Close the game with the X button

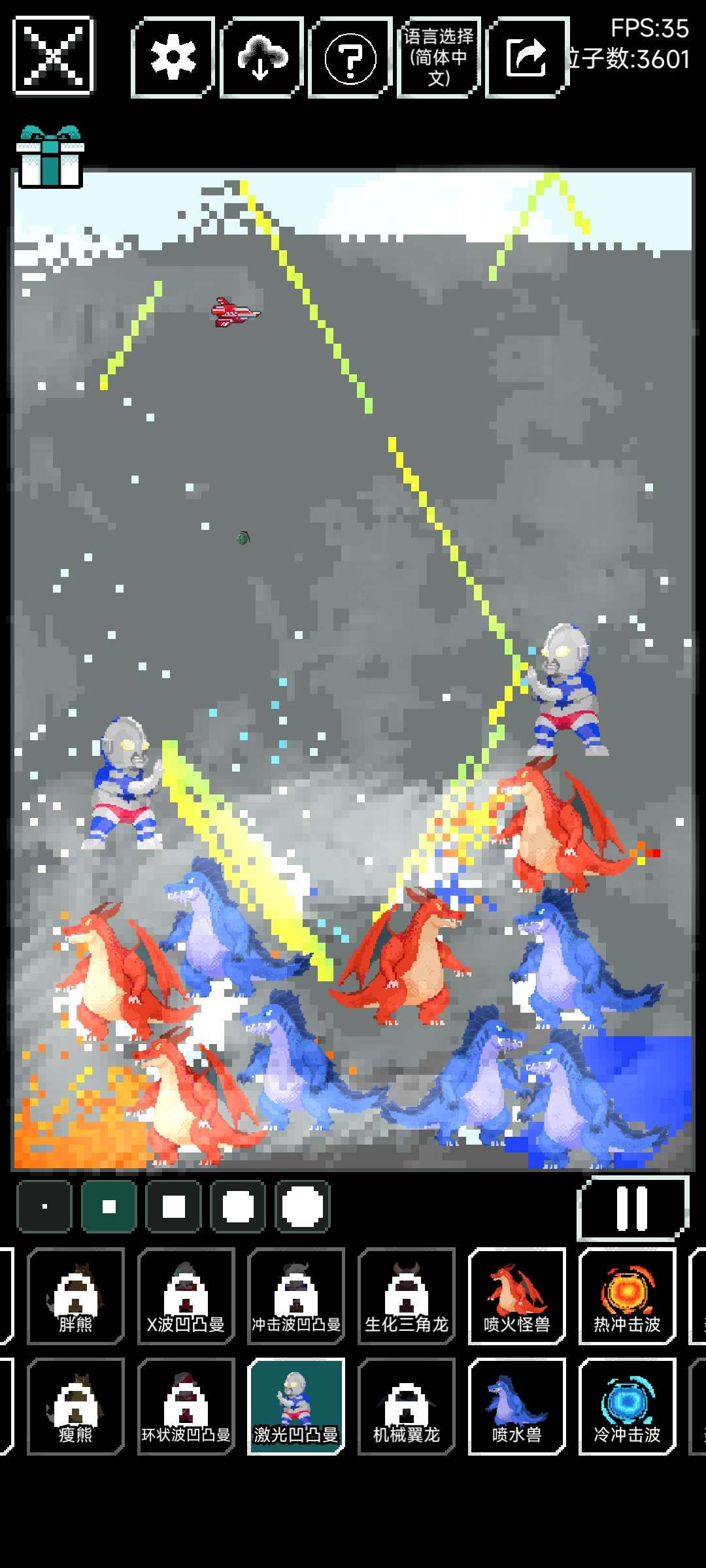[x=54, y=56]
